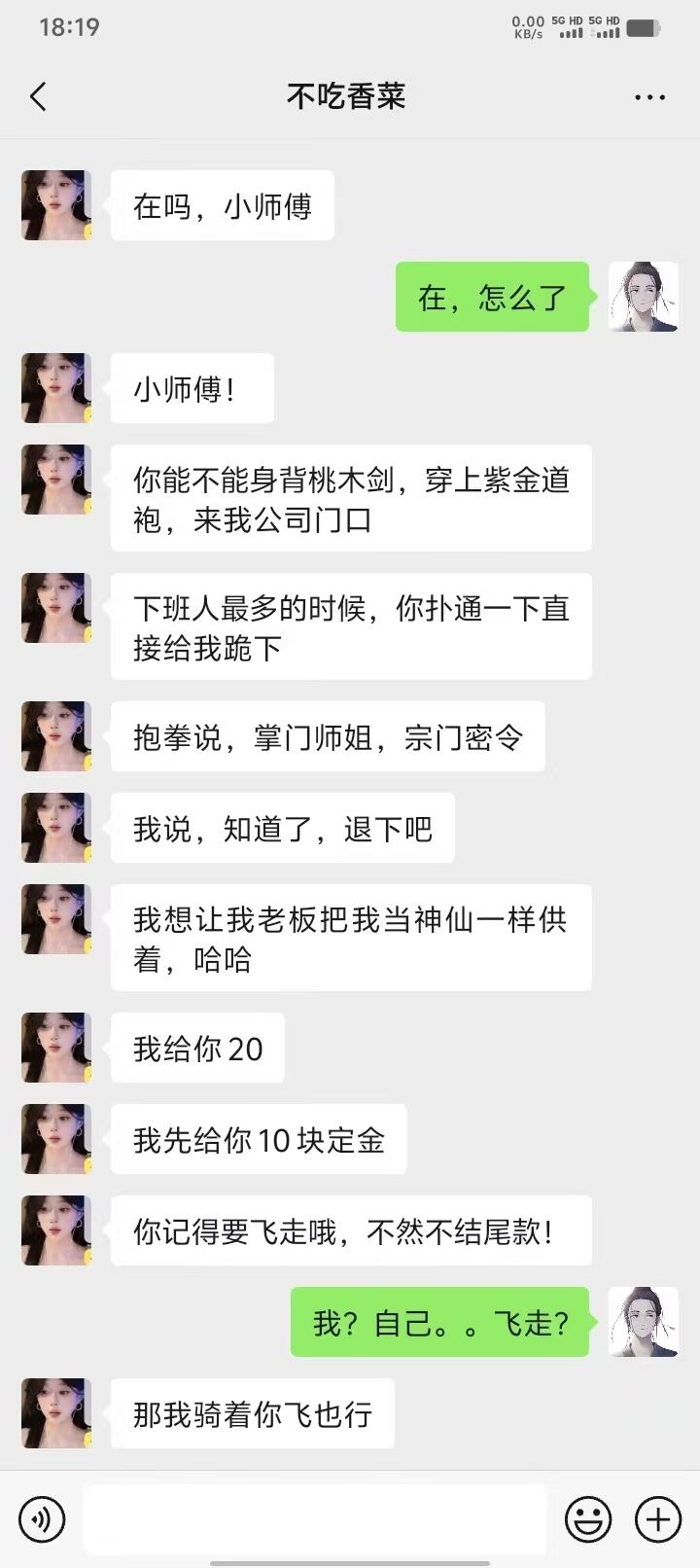Tap the back arrow to leave chat

(x=37, y=96)
